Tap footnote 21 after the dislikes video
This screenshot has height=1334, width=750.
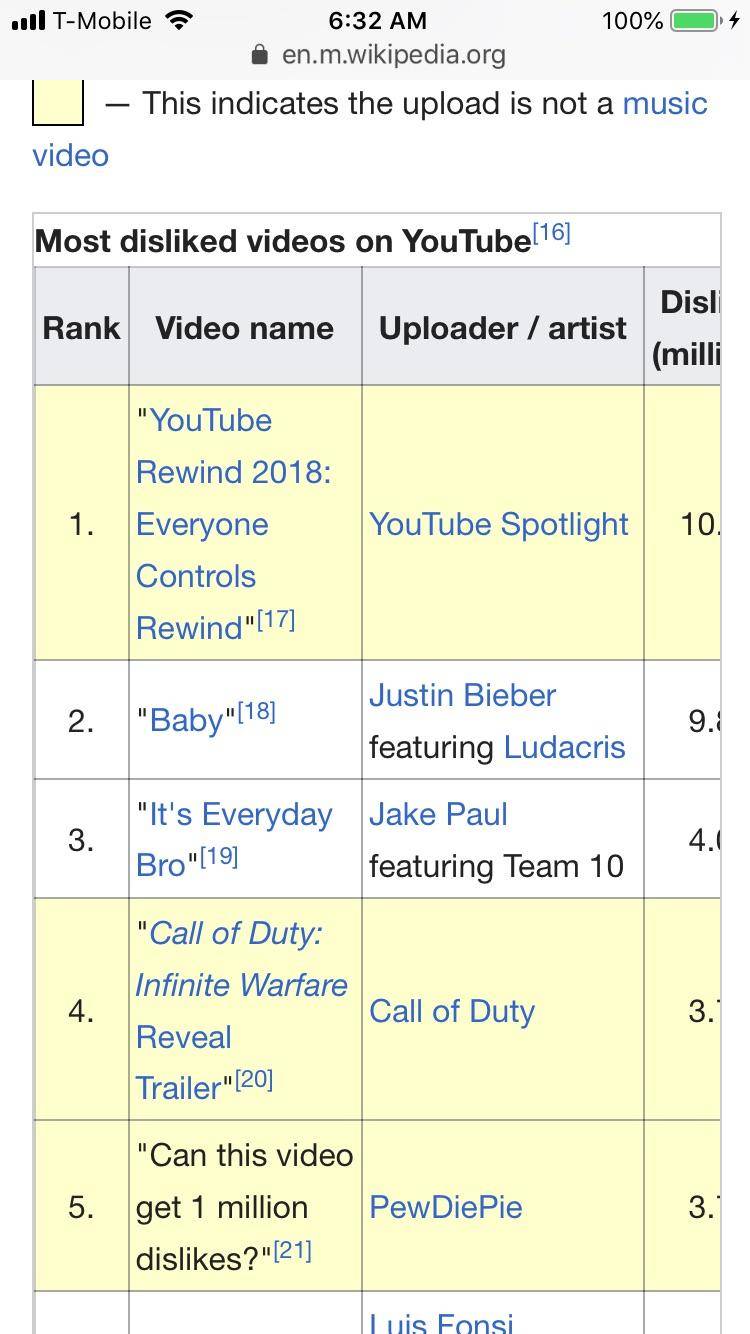click(292, 1251)
